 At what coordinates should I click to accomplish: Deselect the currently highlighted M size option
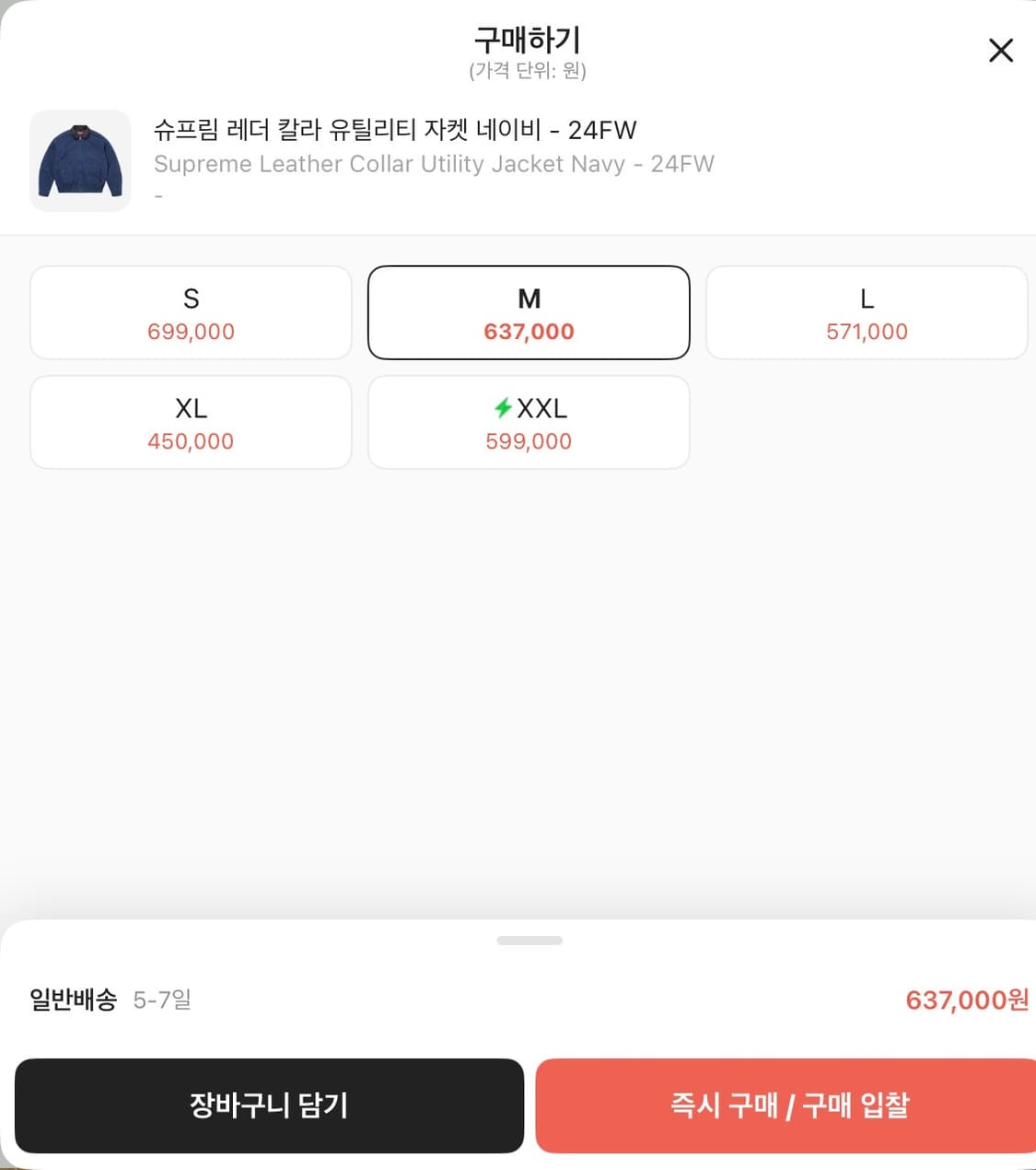(x=529, y=312)
